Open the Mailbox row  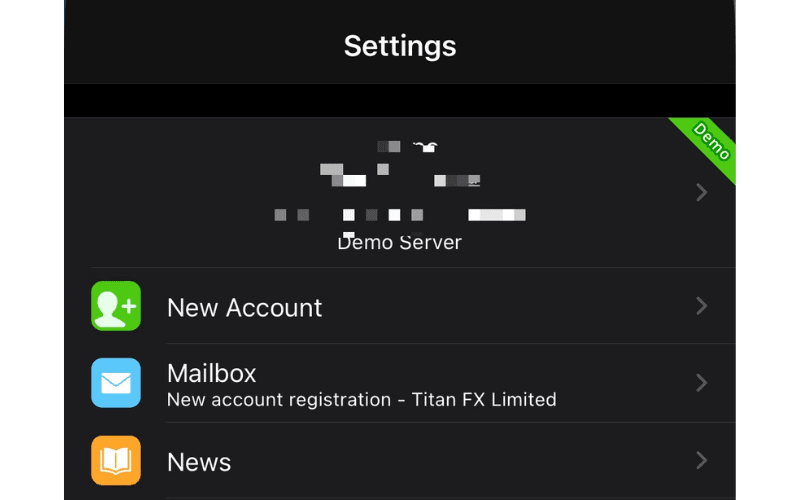[x=400, y=384]
